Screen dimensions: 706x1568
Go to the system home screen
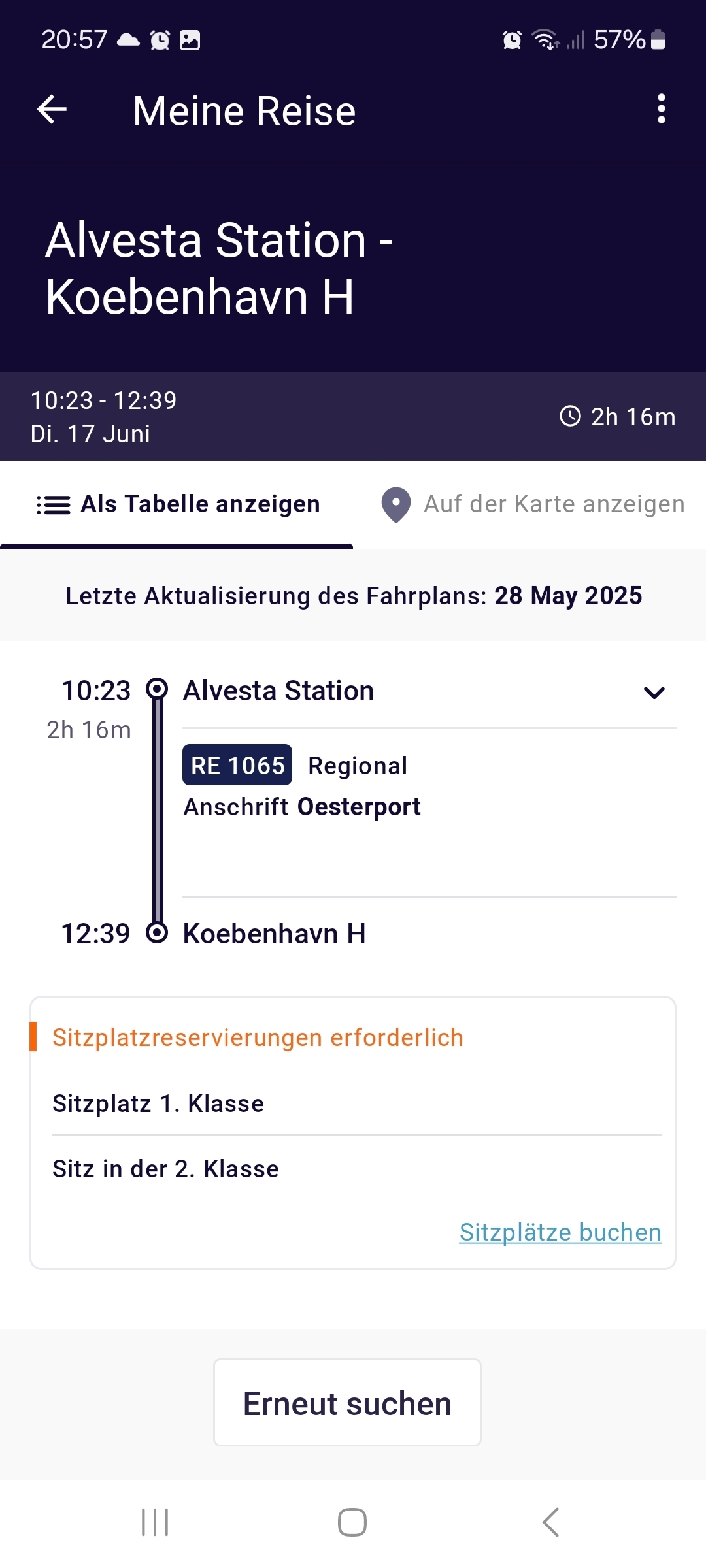coord(352,1522)
